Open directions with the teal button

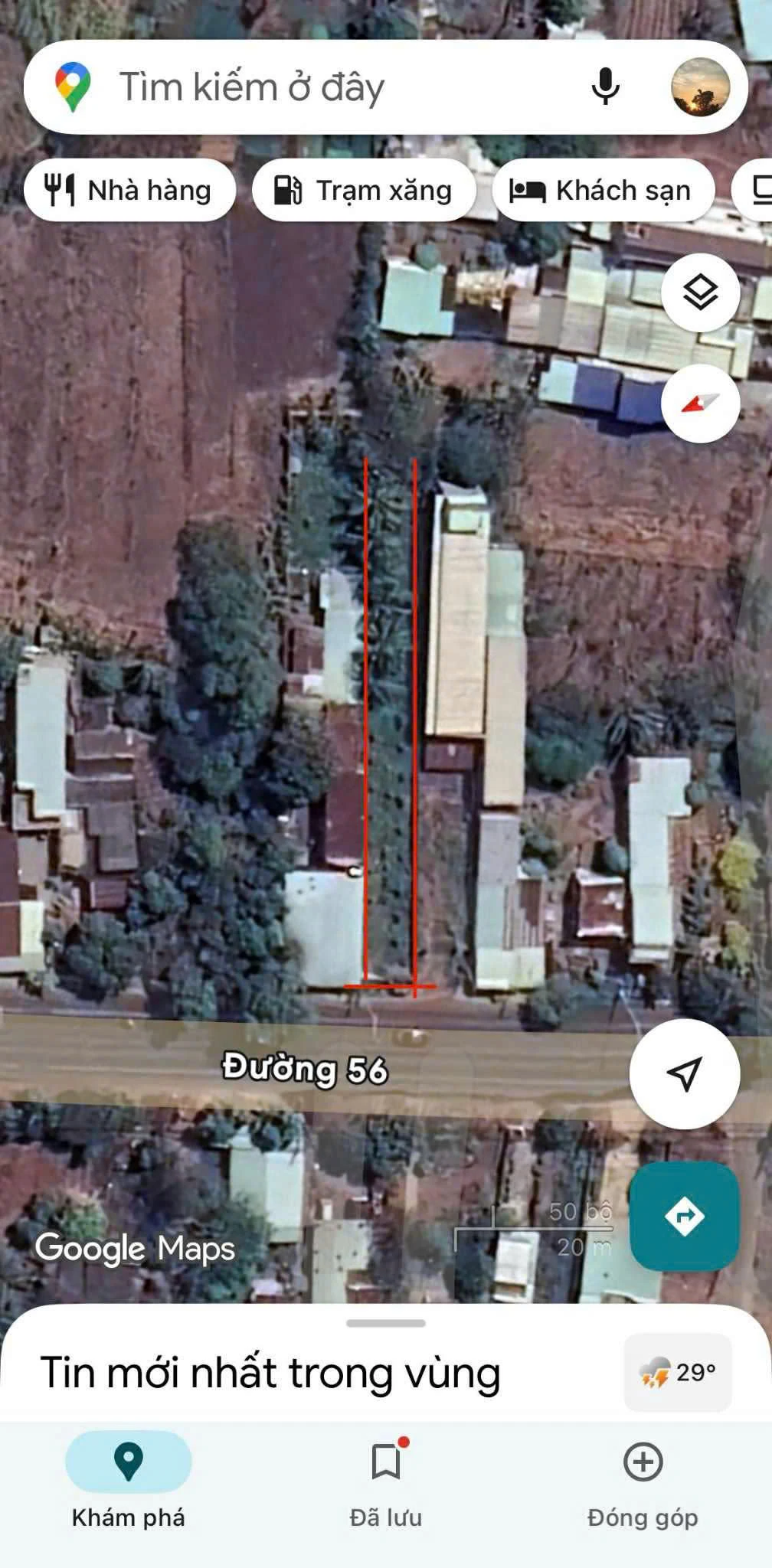tap(684, 1216)
